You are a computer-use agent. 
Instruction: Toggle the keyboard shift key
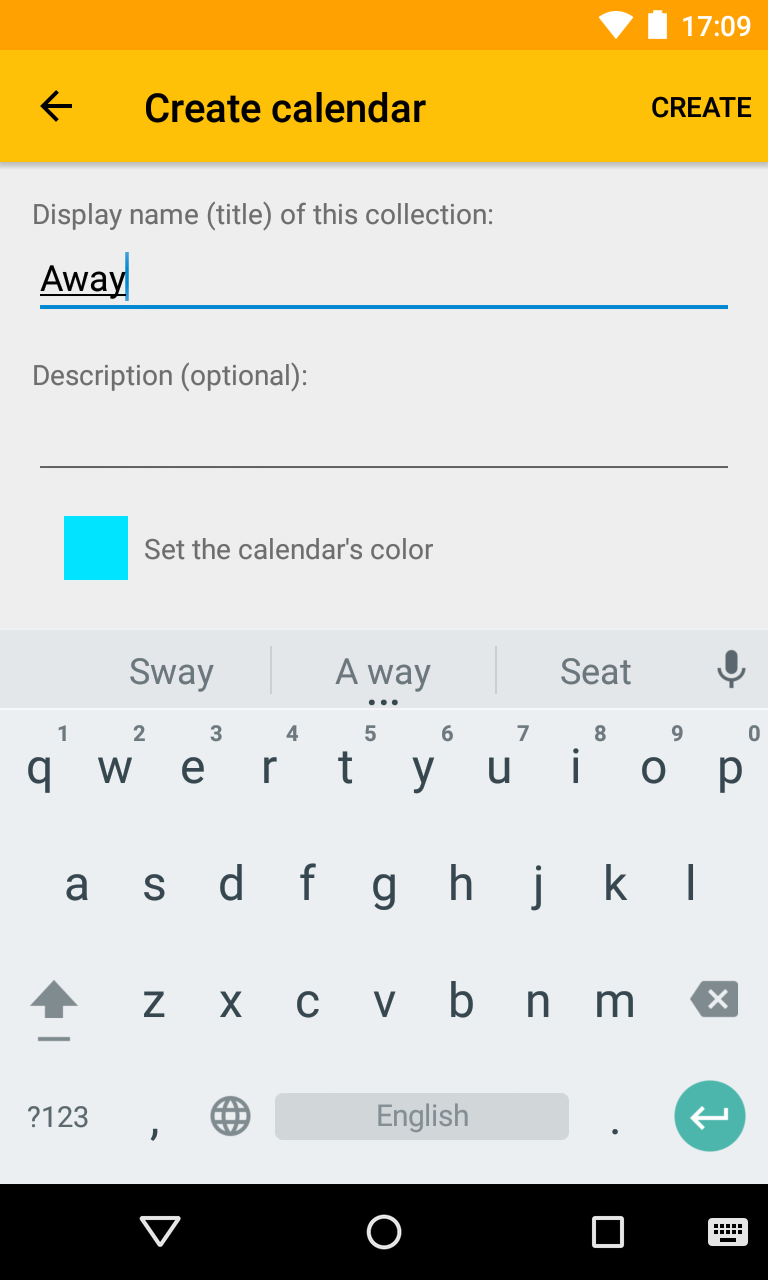54,1002
